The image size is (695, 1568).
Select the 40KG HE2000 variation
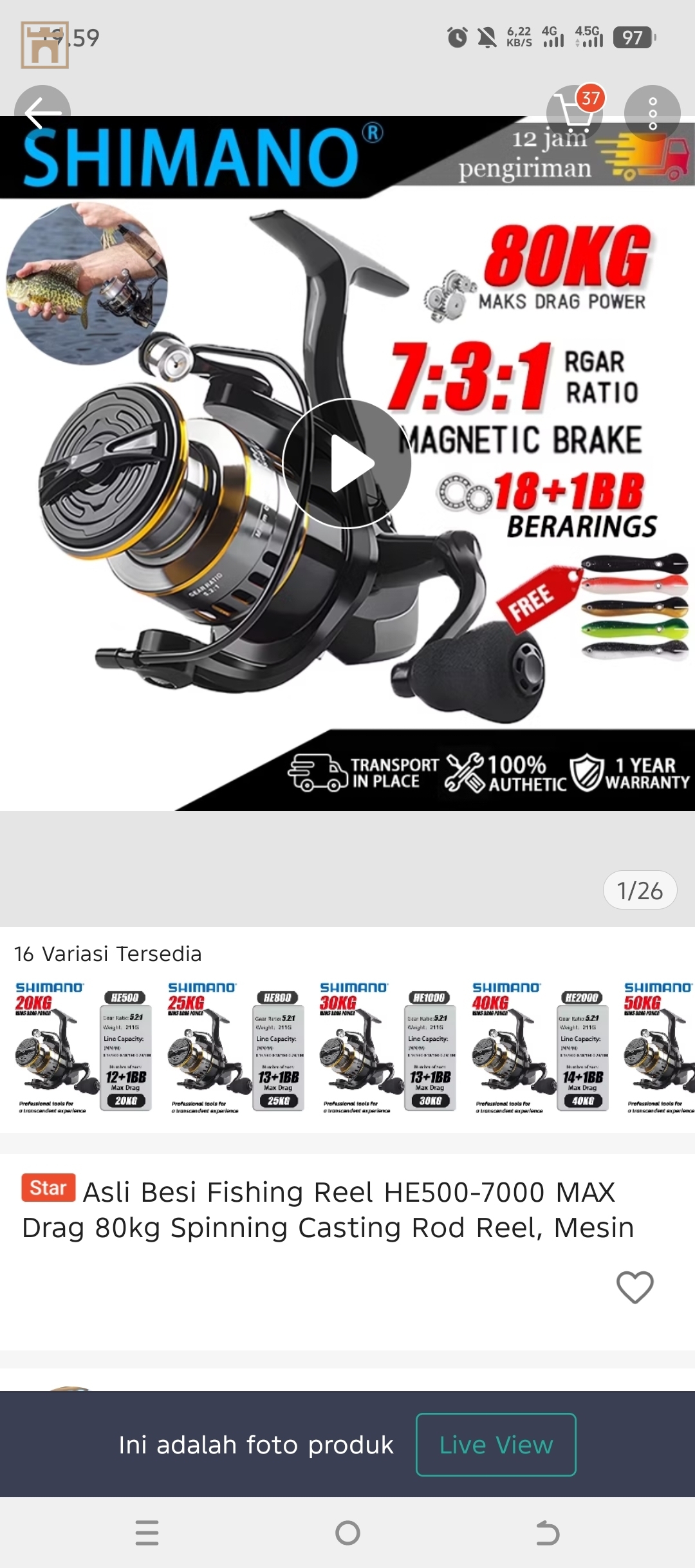coord(541,1048)
